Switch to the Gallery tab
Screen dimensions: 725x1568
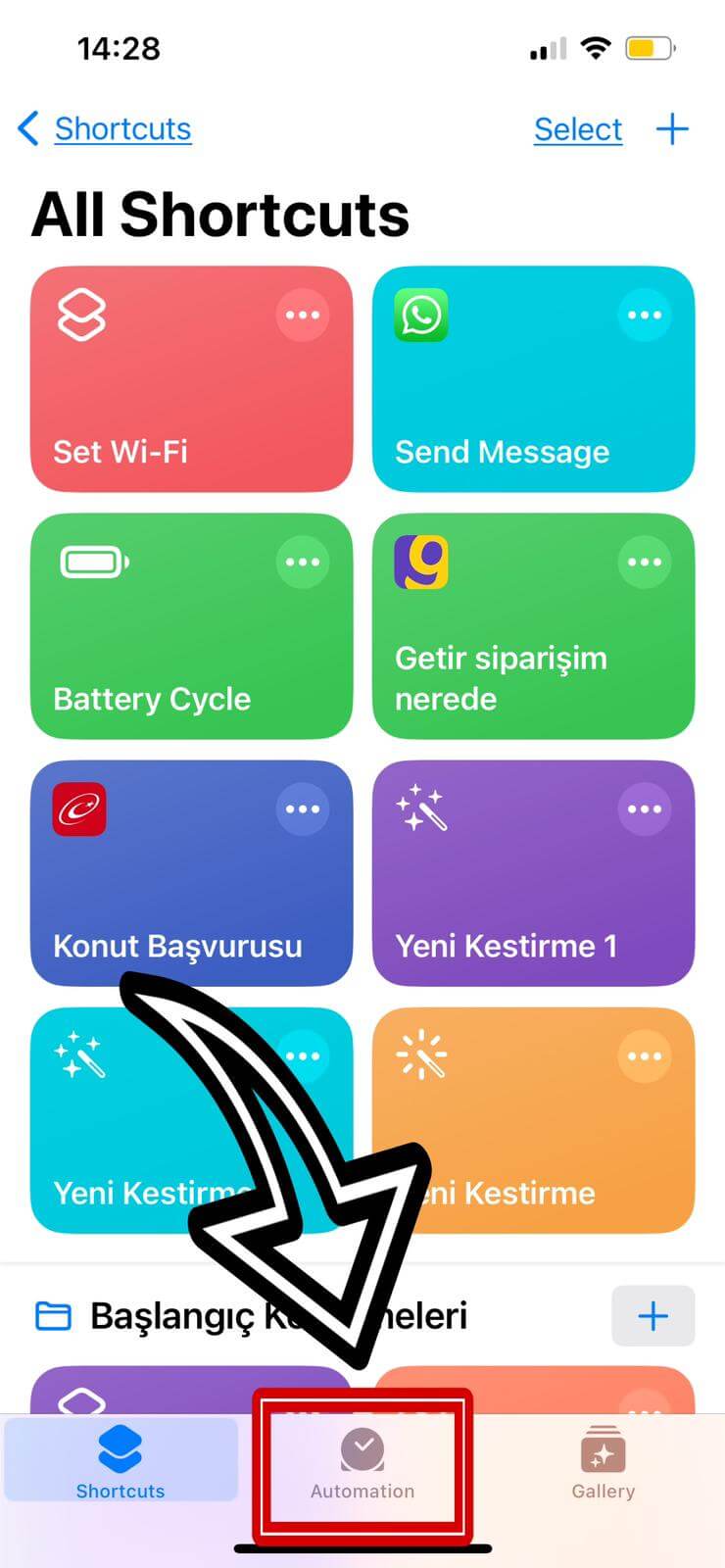(x=604, y=1460)
